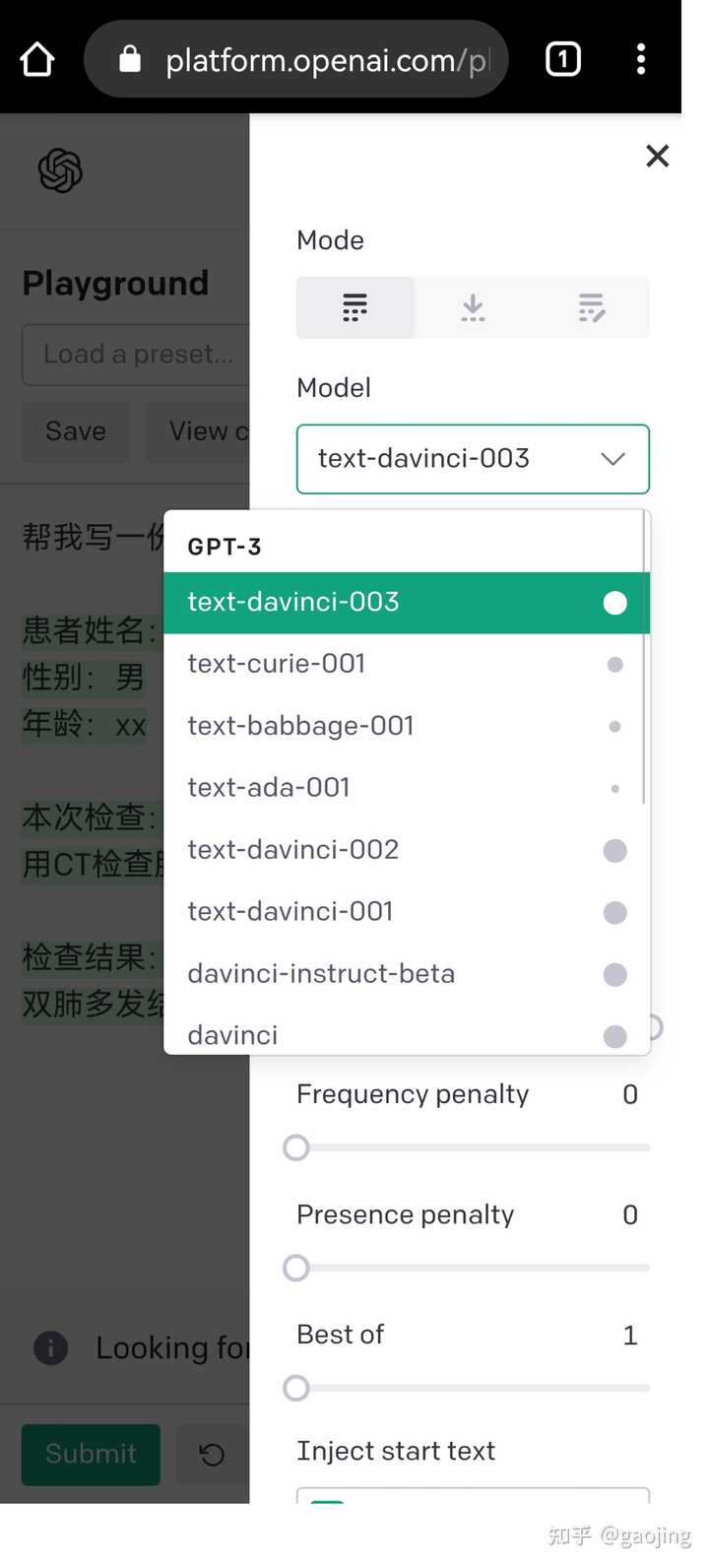Tap the info icon near Looking for text
The height and width of the screenshot is (1568, 709).
pos(50,1347)
